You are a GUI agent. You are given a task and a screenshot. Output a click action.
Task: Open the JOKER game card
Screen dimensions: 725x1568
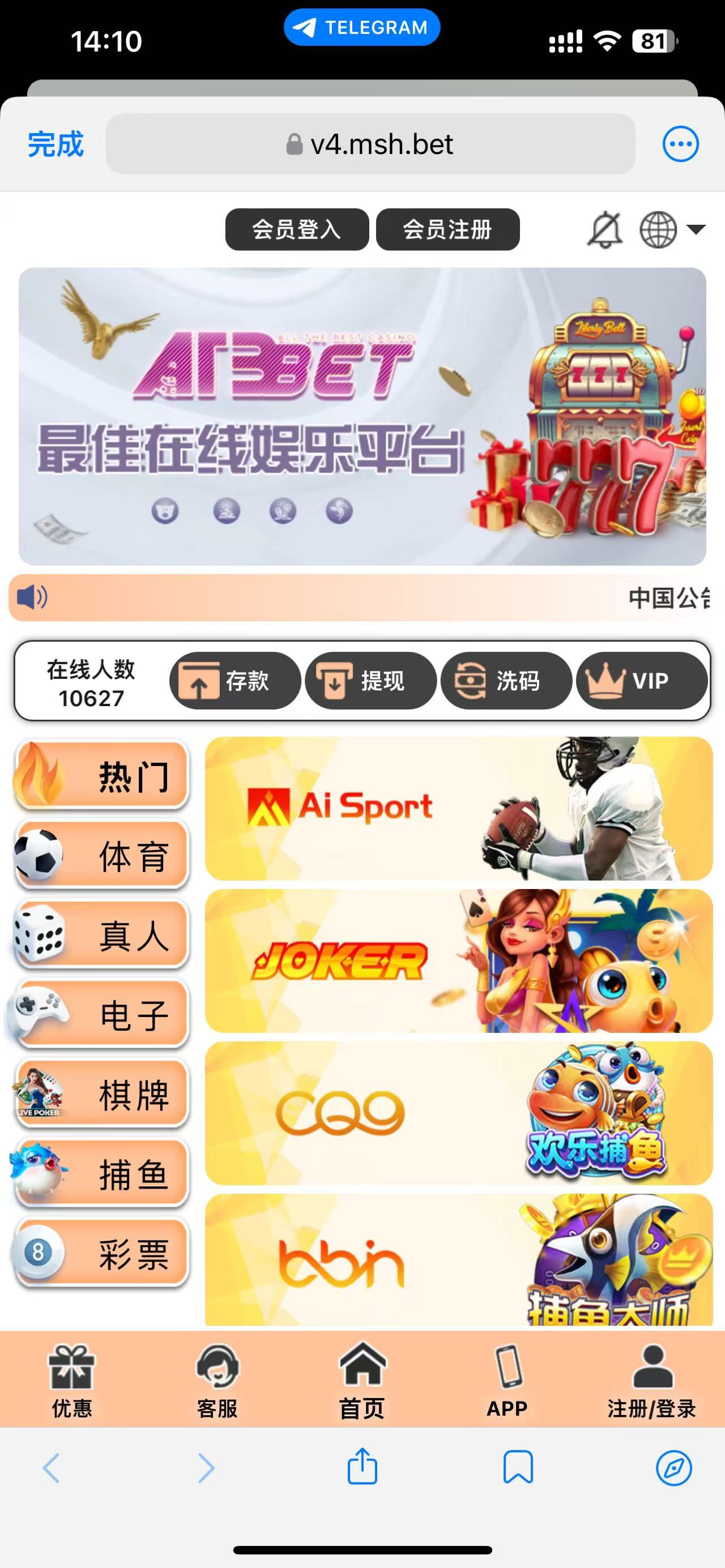click(x=458, y=960)
